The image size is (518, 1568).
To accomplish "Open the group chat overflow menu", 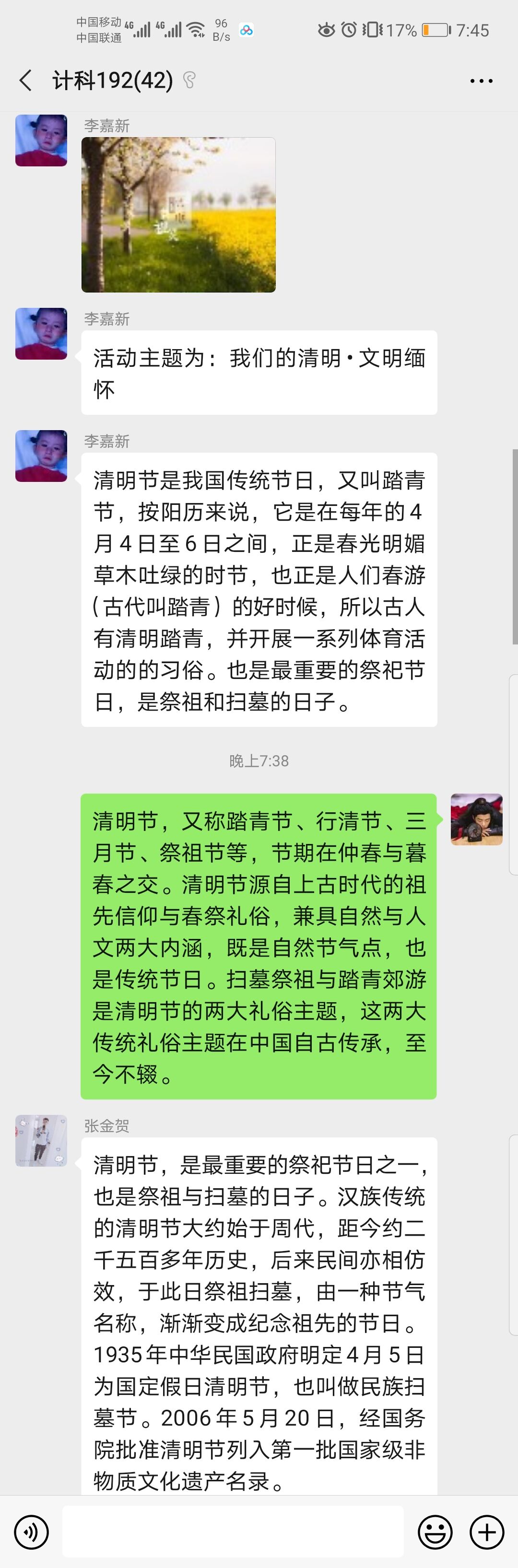I will (x=481, y=81).
